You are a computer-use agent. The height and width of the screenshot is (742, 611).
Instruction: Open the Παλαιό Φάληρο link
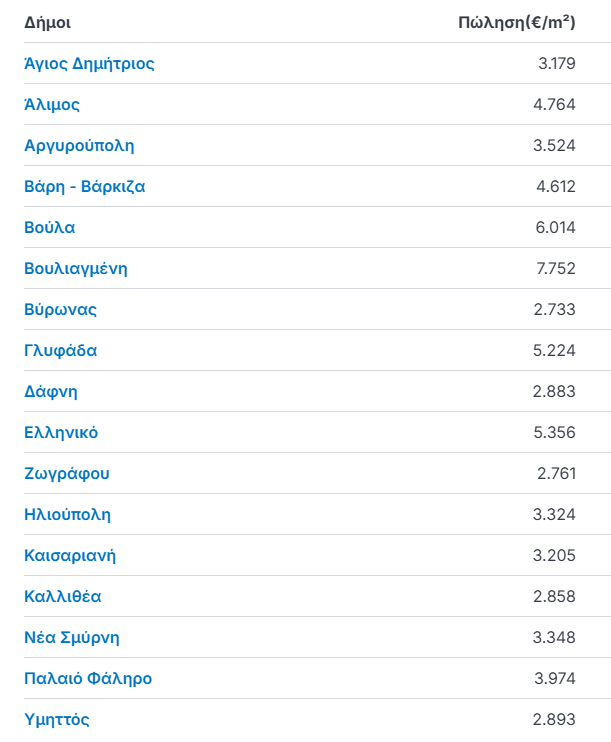tap(88, 679)
